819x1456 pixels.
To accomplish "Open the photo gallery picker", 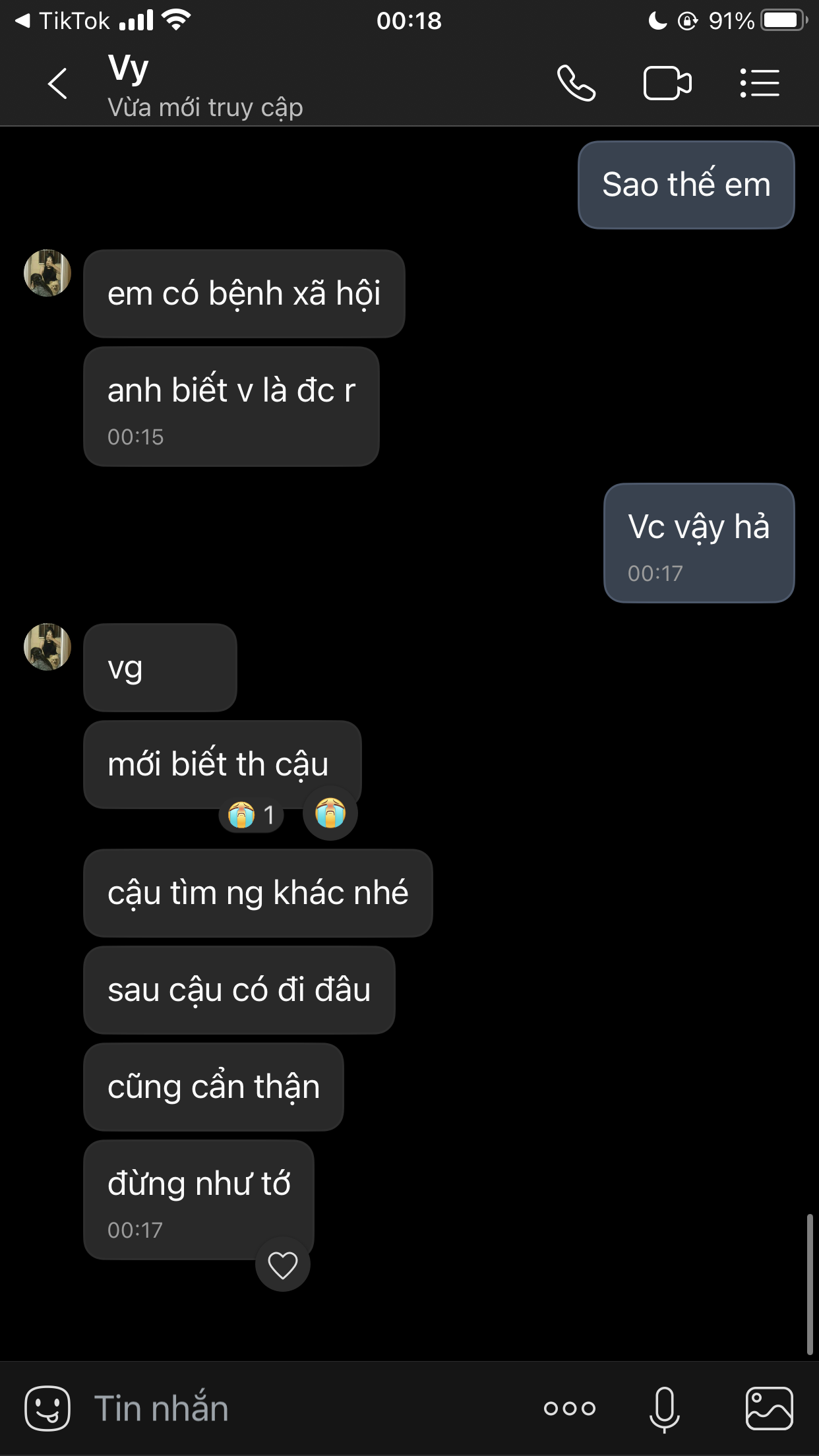I will [769, 1408].
